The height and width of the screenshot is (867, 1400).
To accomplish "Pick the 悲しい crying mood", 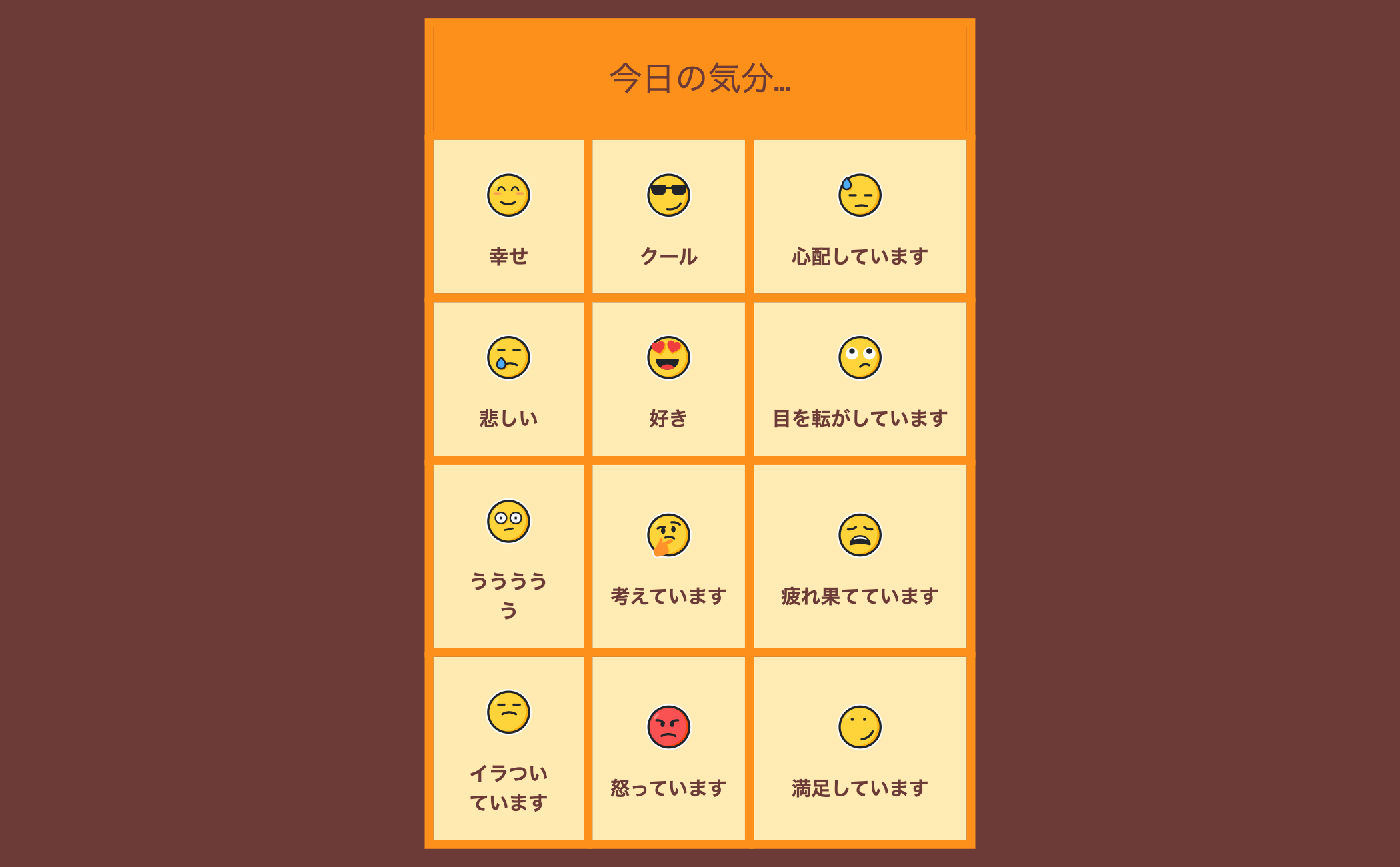I will click(508, 379).
